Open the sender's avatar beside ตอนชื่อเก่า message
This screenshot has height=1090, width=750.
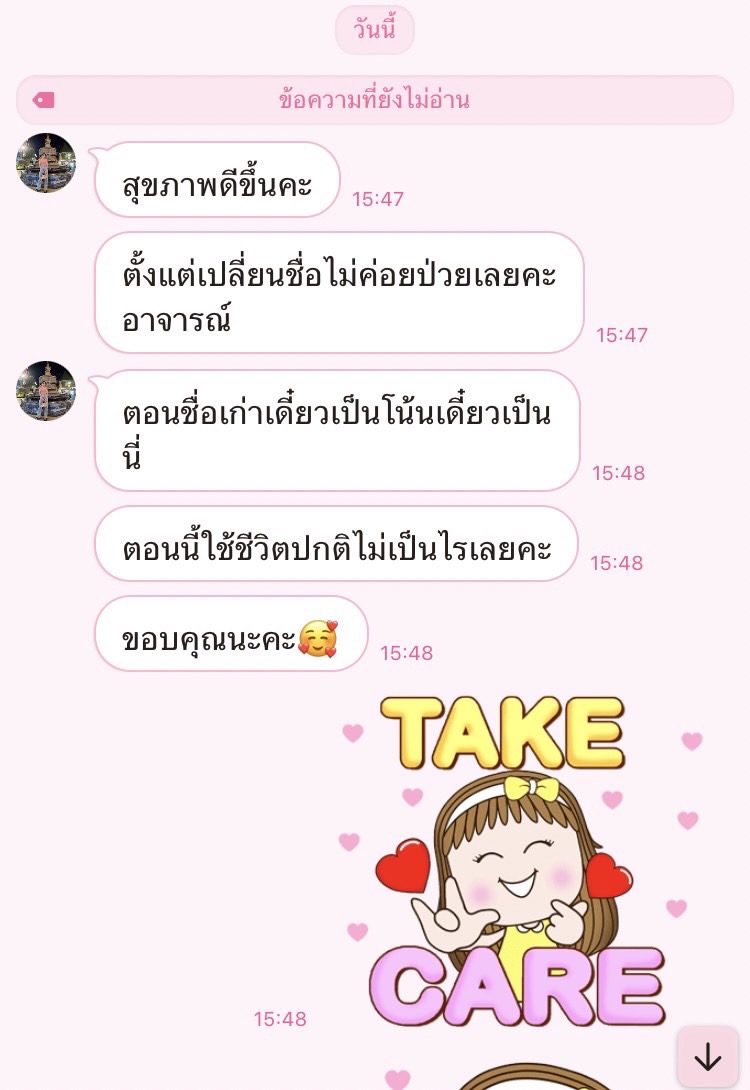(46, 391)
